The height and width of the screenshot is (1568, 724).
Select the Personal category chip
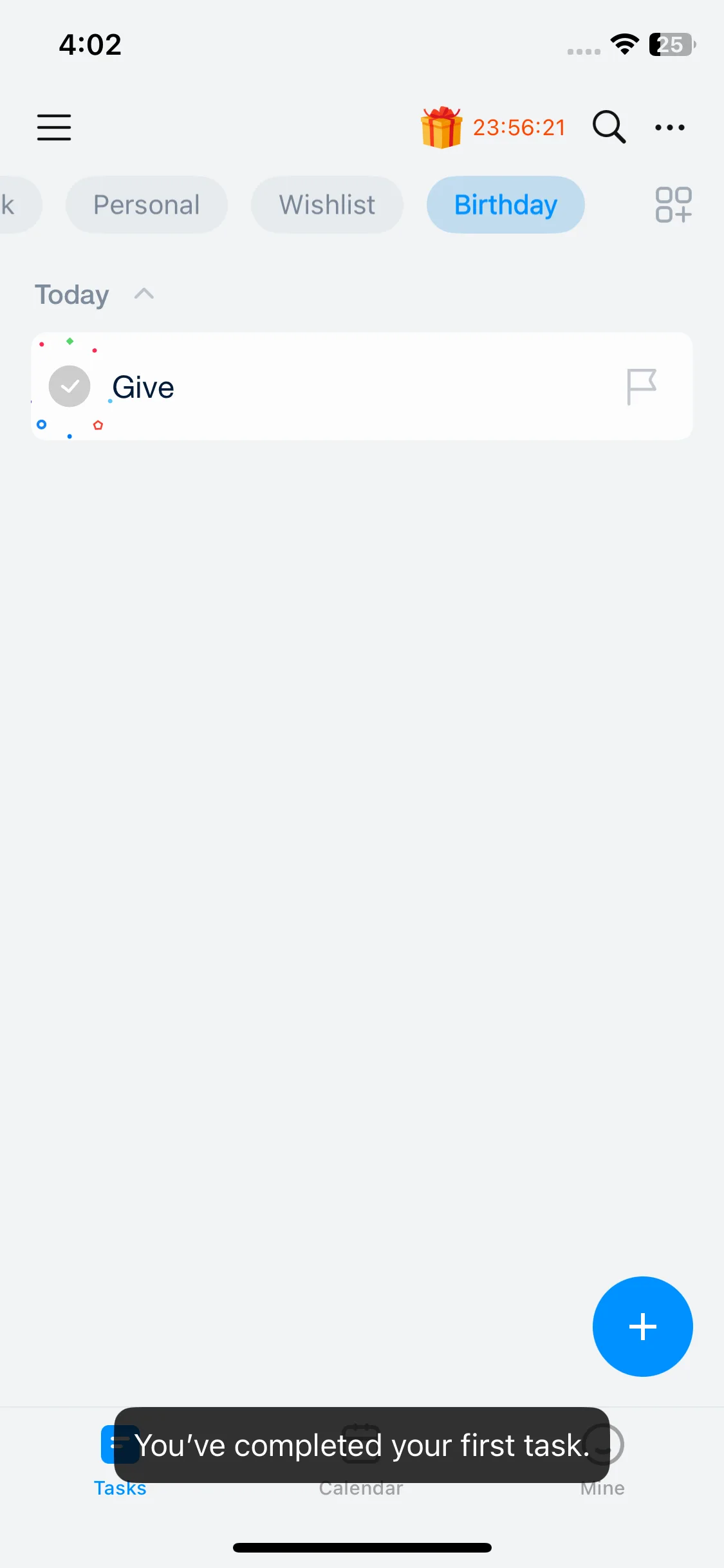(x=147, y=205)
